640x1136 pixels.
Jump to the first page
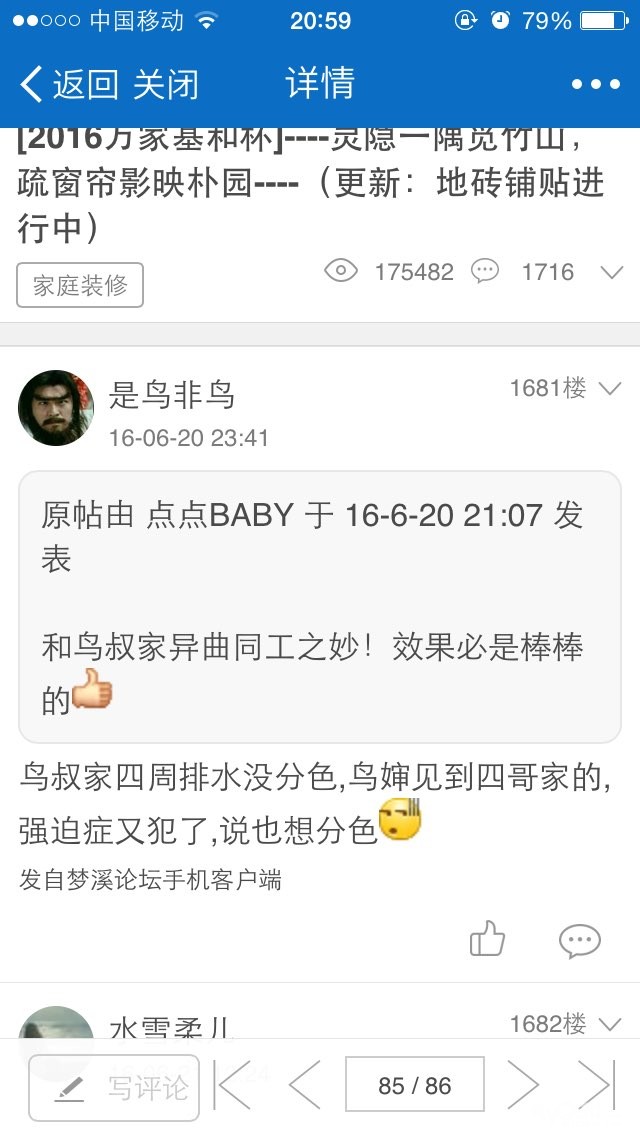click(232, 1086)
